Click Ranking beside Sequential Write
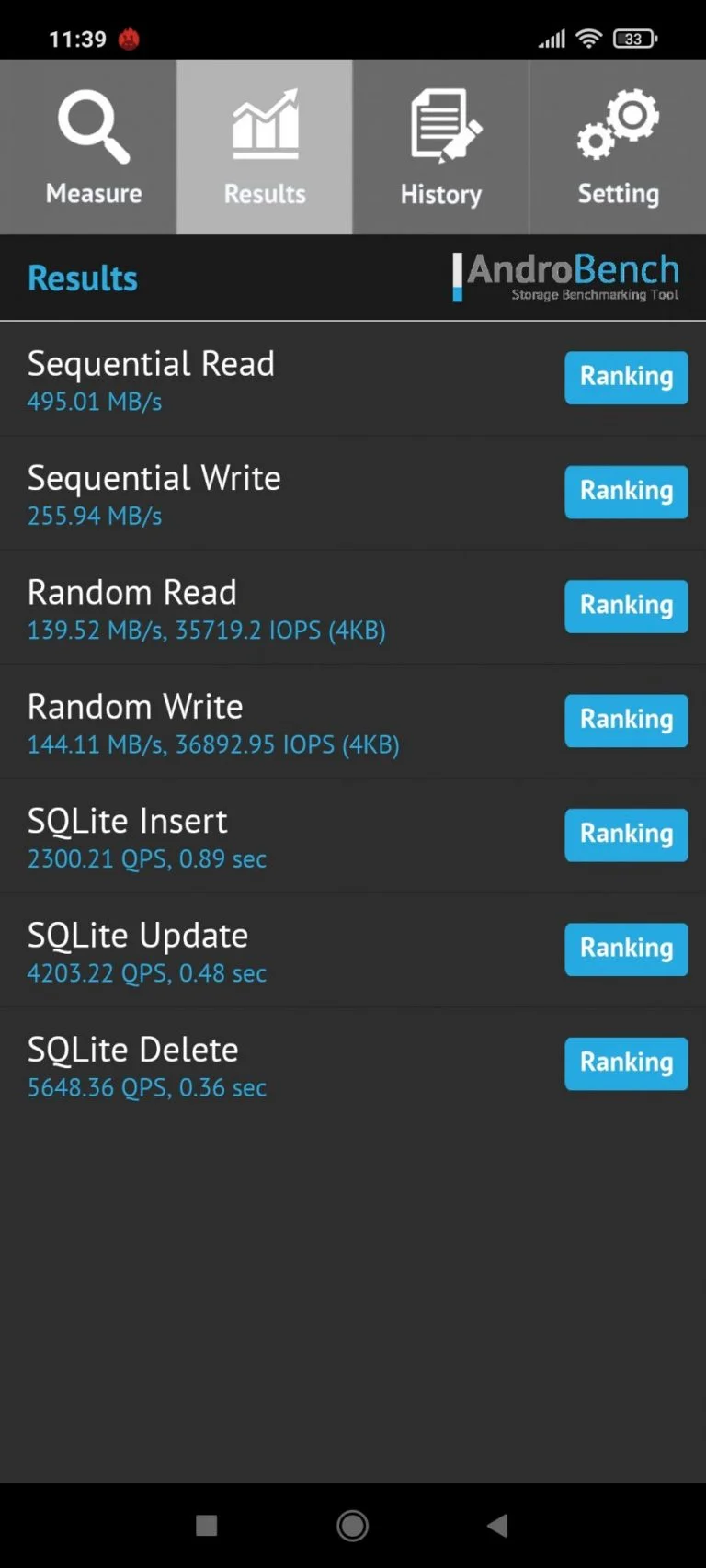This screenshot has width=706, height=1568. 625,492
